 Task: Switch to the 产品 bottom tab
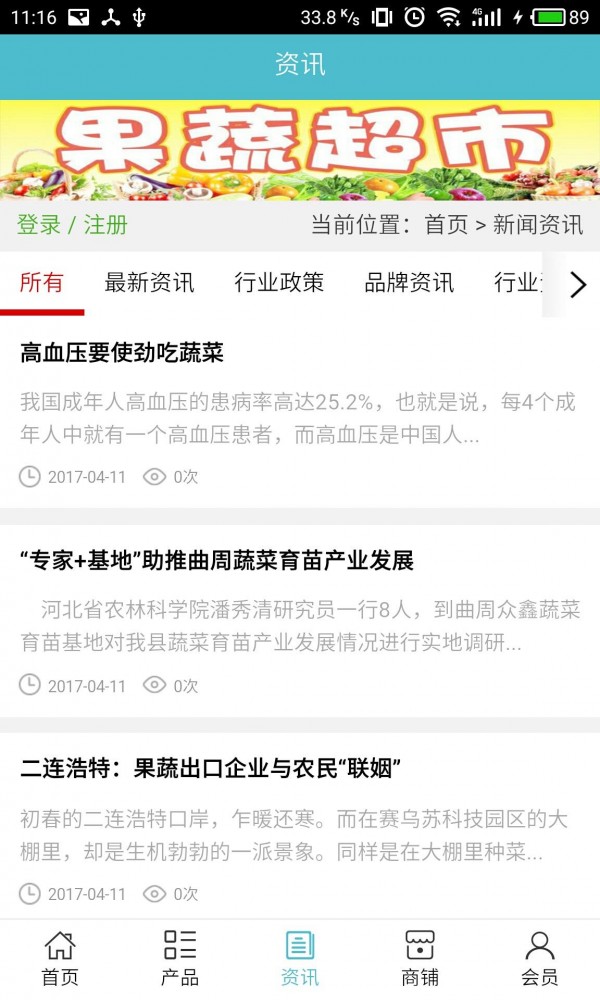[180, 958]
